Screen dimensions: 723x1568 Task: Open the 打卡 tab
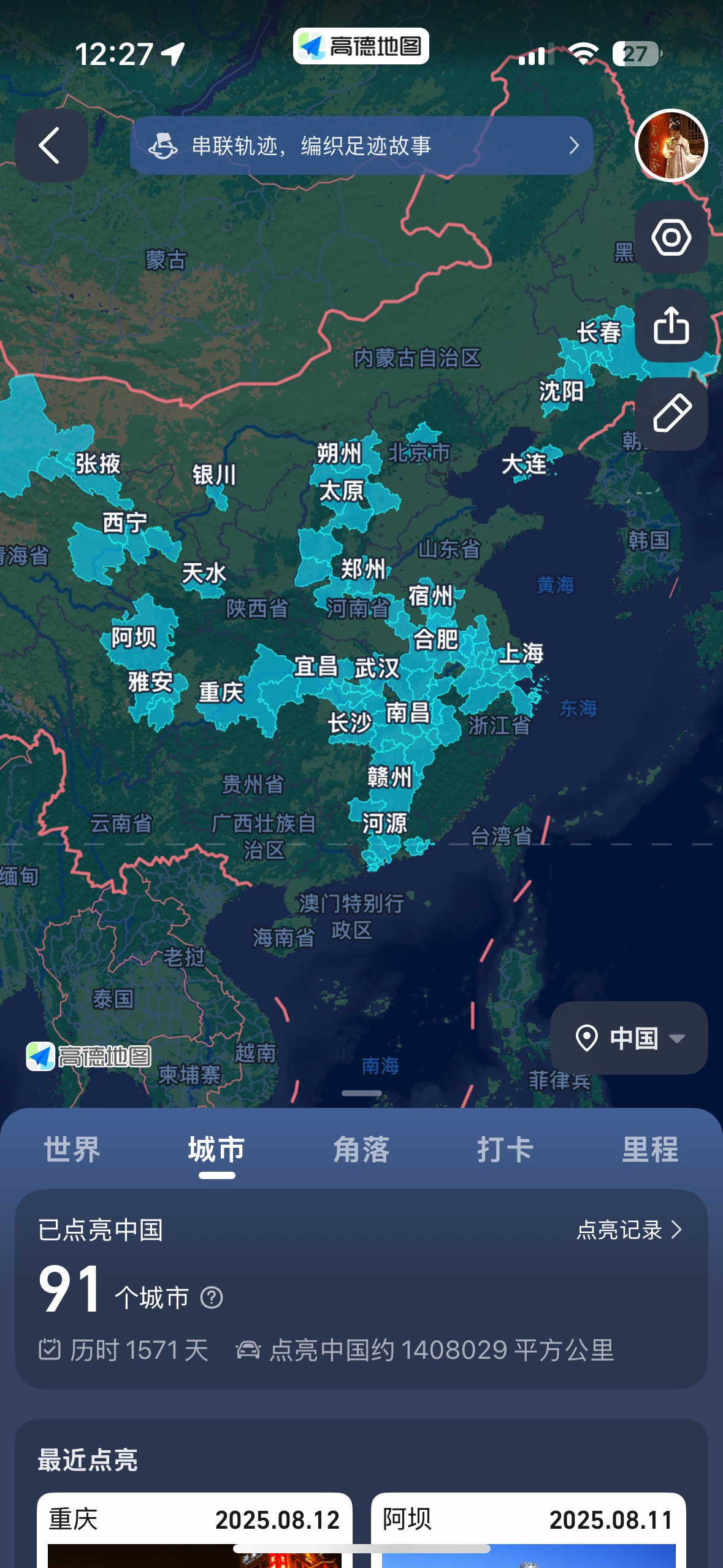[x=505, y=1150]
